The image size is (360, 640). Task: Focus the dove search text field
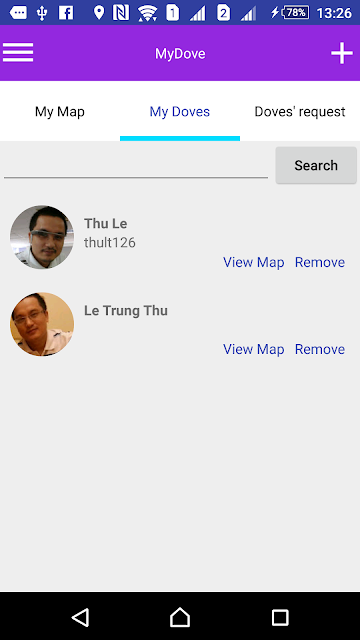[x=136, y=165]
